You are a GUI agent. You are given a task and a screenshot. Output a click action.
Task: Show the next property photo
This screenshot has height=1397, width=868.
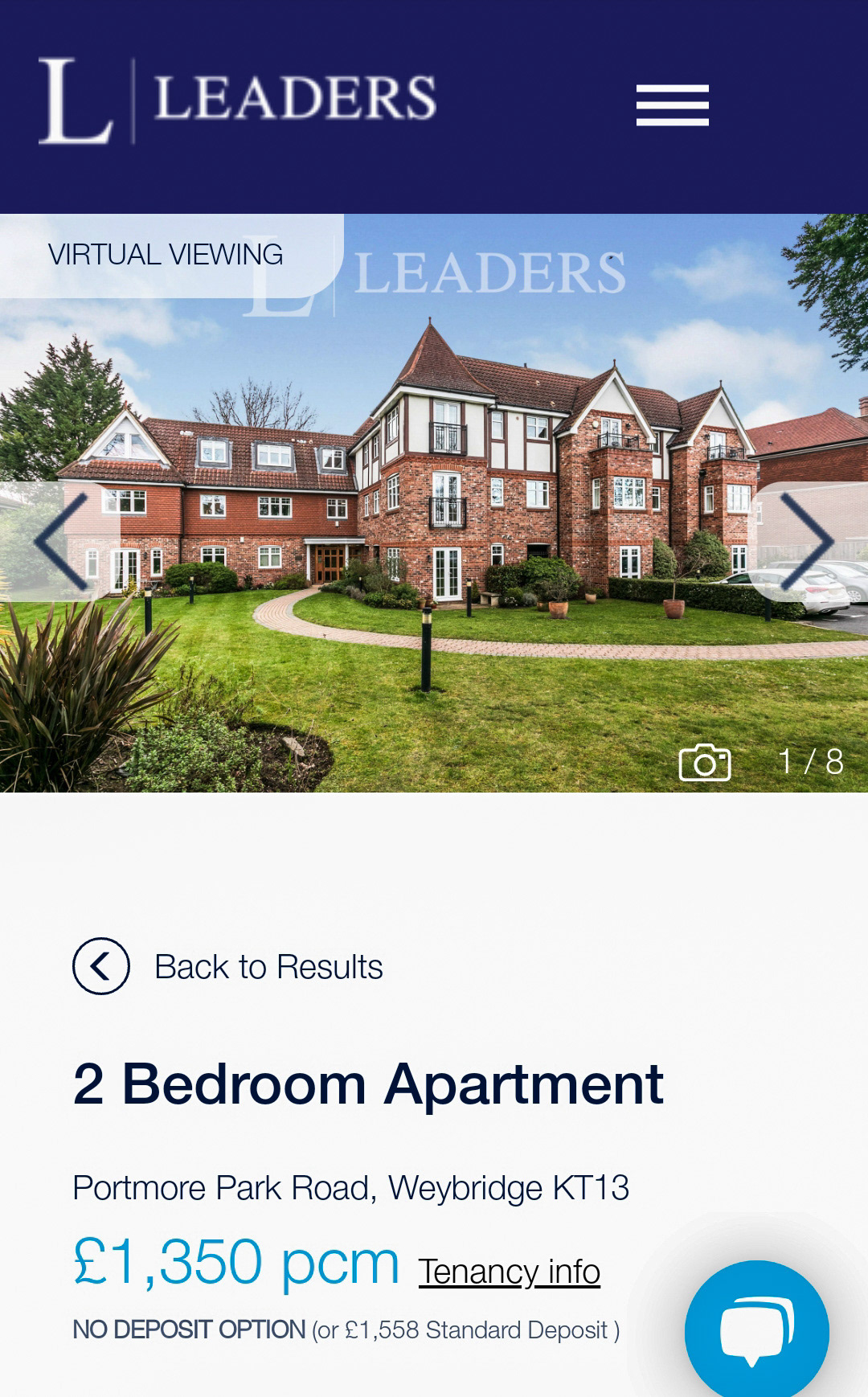(x=809, y=542)
